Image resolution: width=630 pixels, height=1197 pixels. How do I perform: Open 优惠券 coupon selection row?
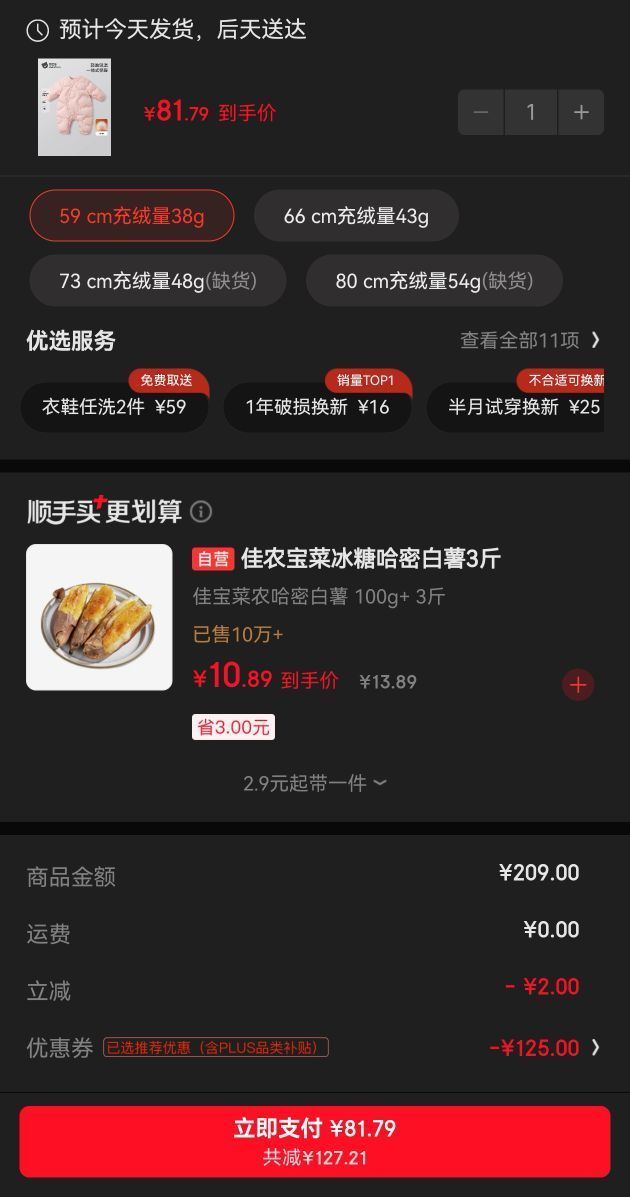point(315,1047)
